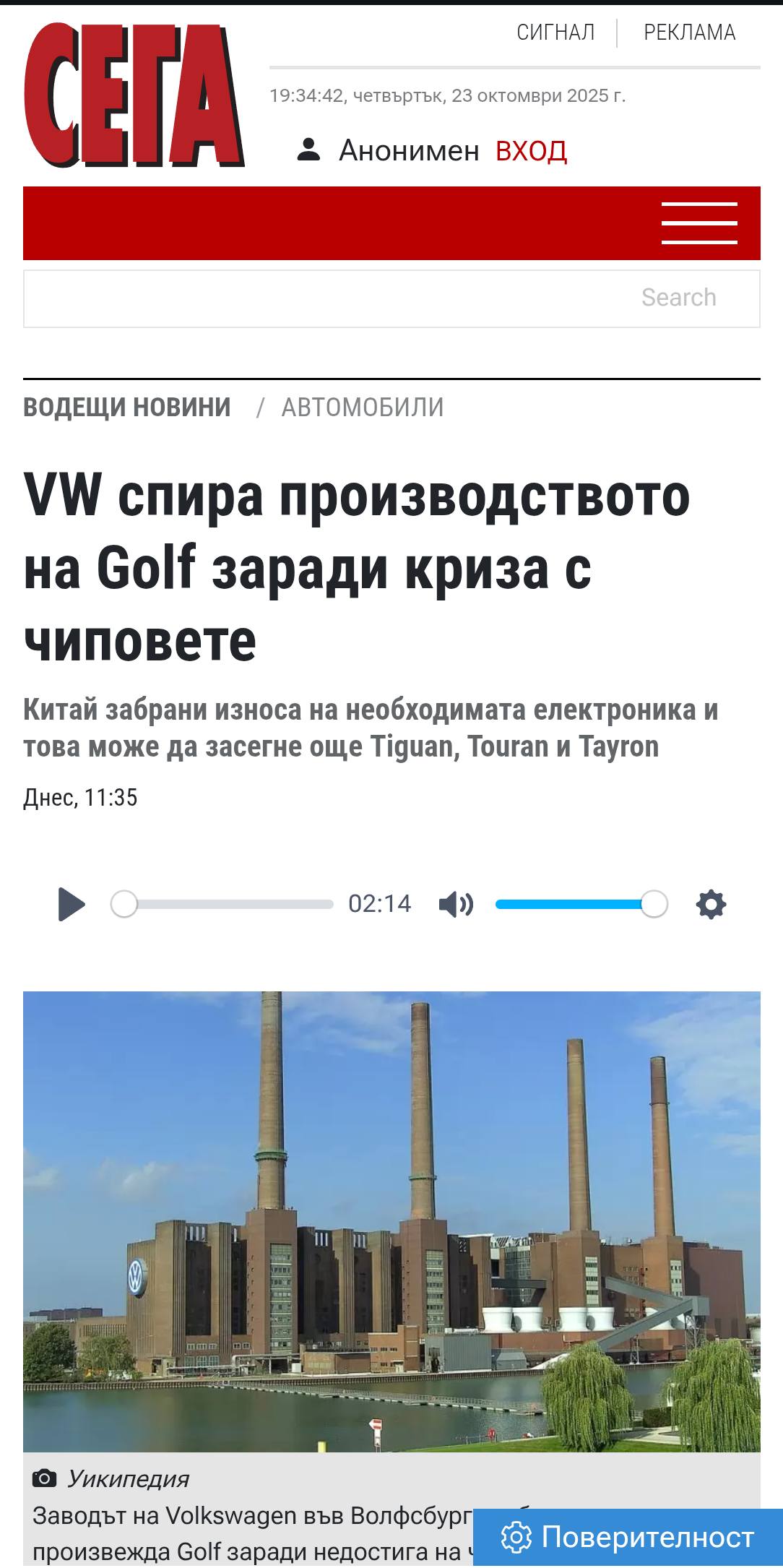783x1568 pixels.
Task: Focus the Search input field
Action: pyautogui.click(x=391, y=298)
